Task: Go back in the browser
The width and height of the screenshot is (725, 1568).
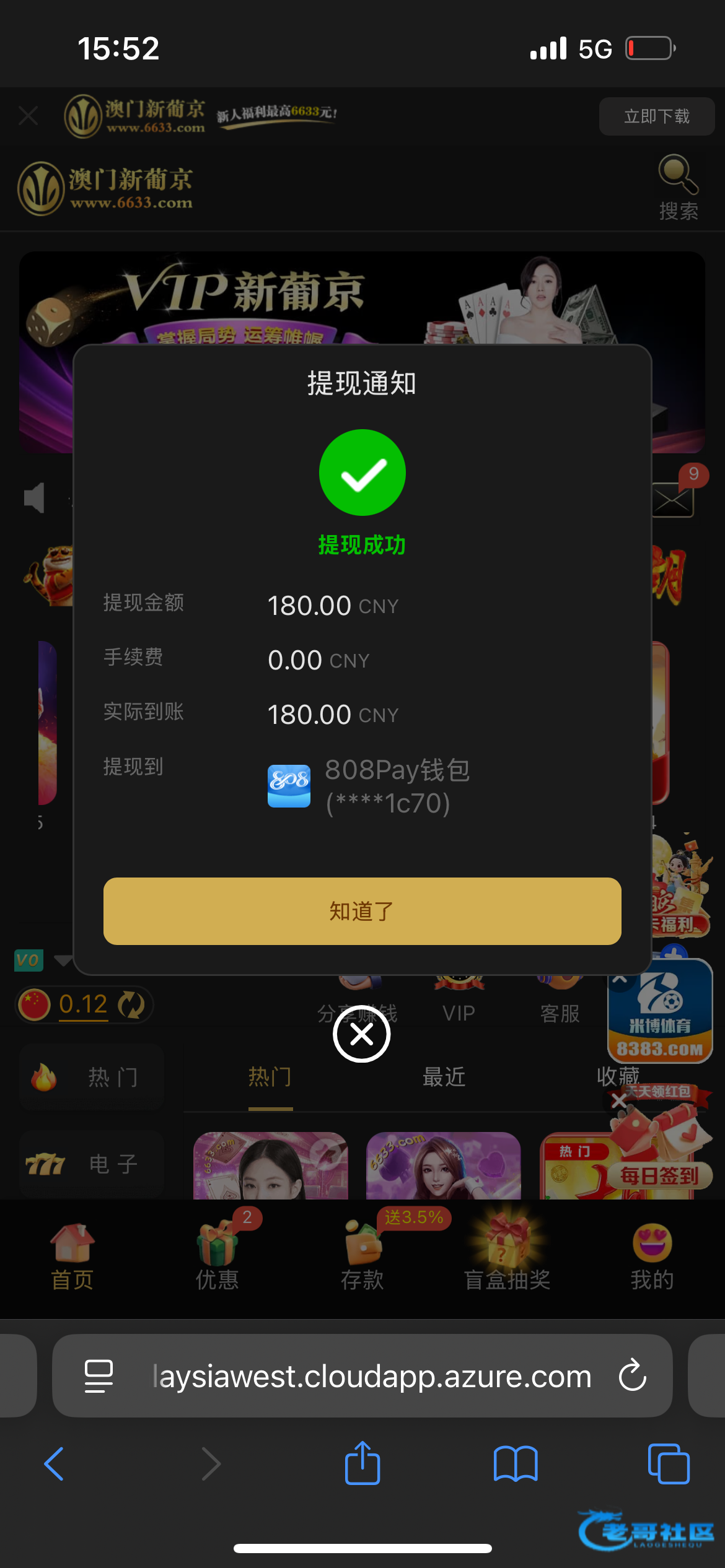Action: coord(55,1464)
